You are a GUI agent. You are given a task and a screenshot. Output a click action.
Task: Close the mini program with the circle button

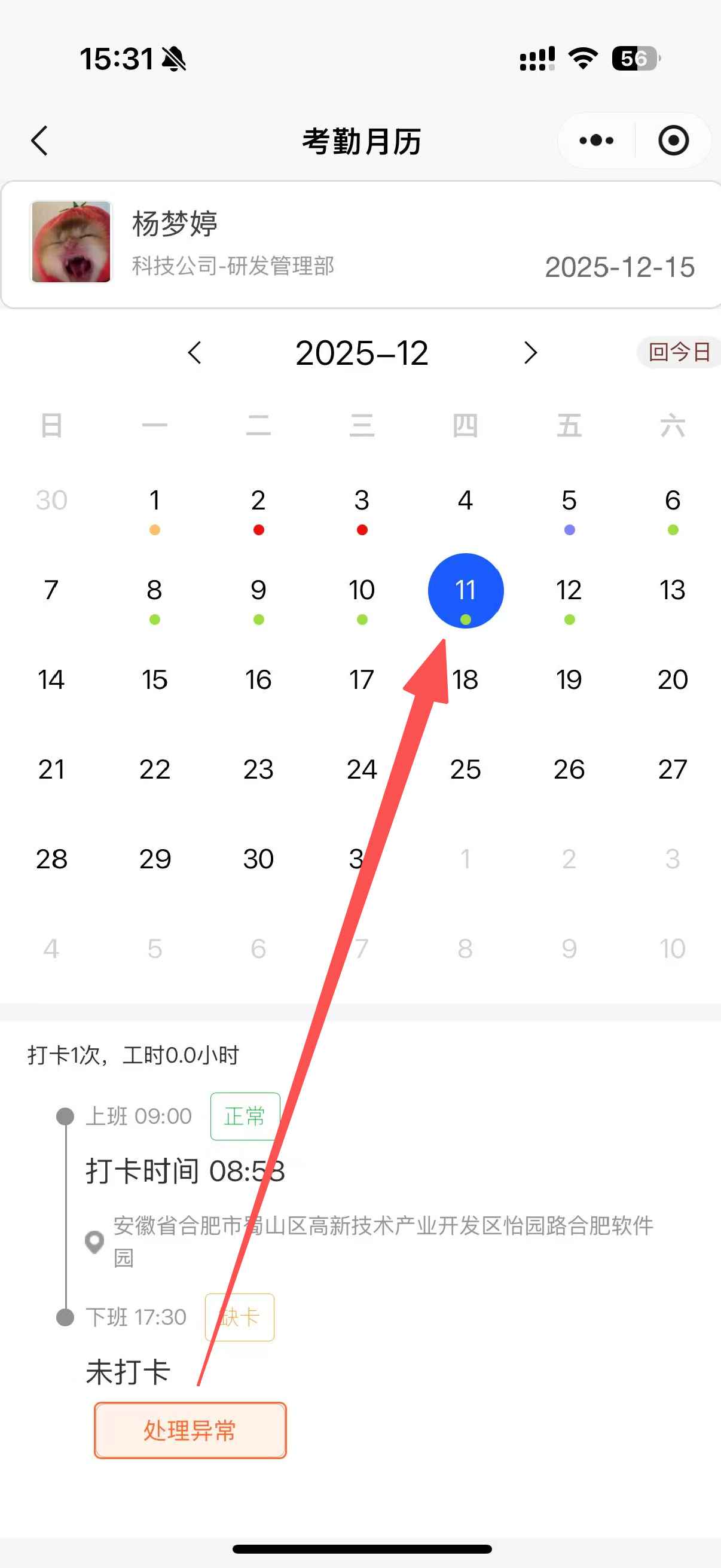coord(673,141)
